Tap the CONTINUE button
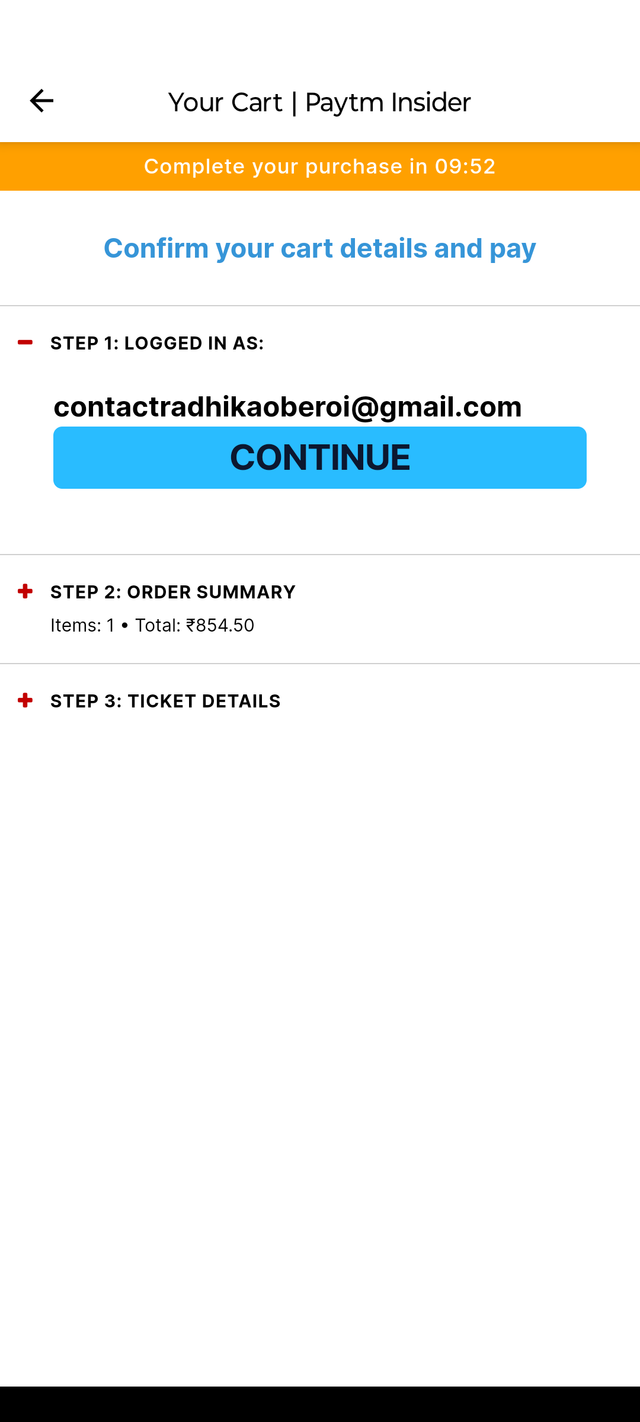Screen dimensions: 640x1422 point(319,458)
